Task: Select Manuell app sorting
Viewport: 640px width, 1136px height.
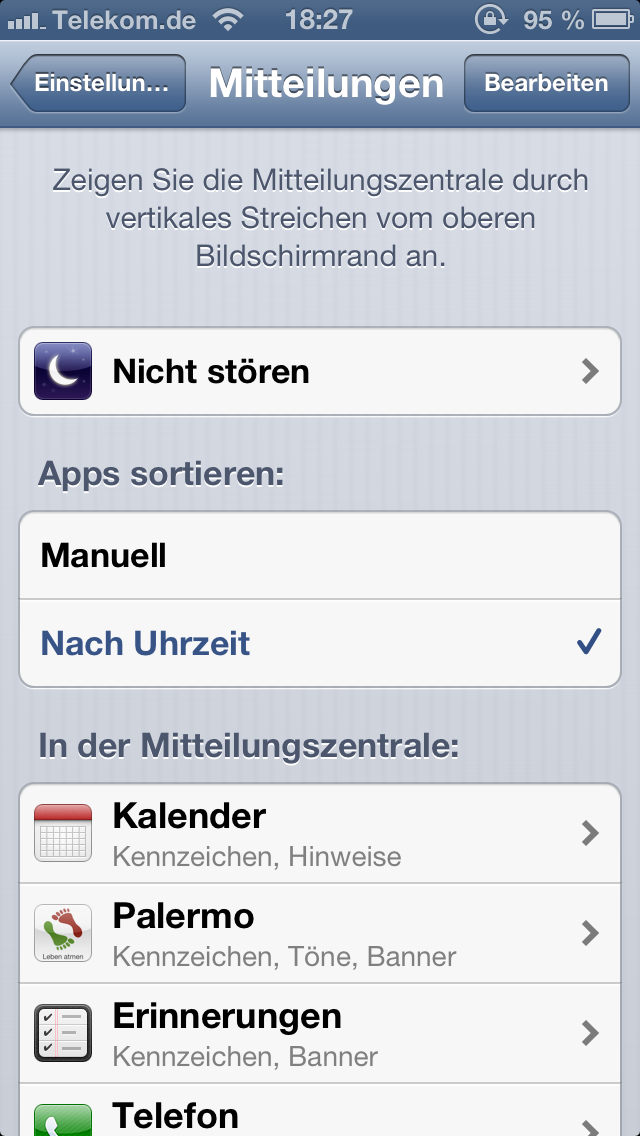Action: coord(320,556)
